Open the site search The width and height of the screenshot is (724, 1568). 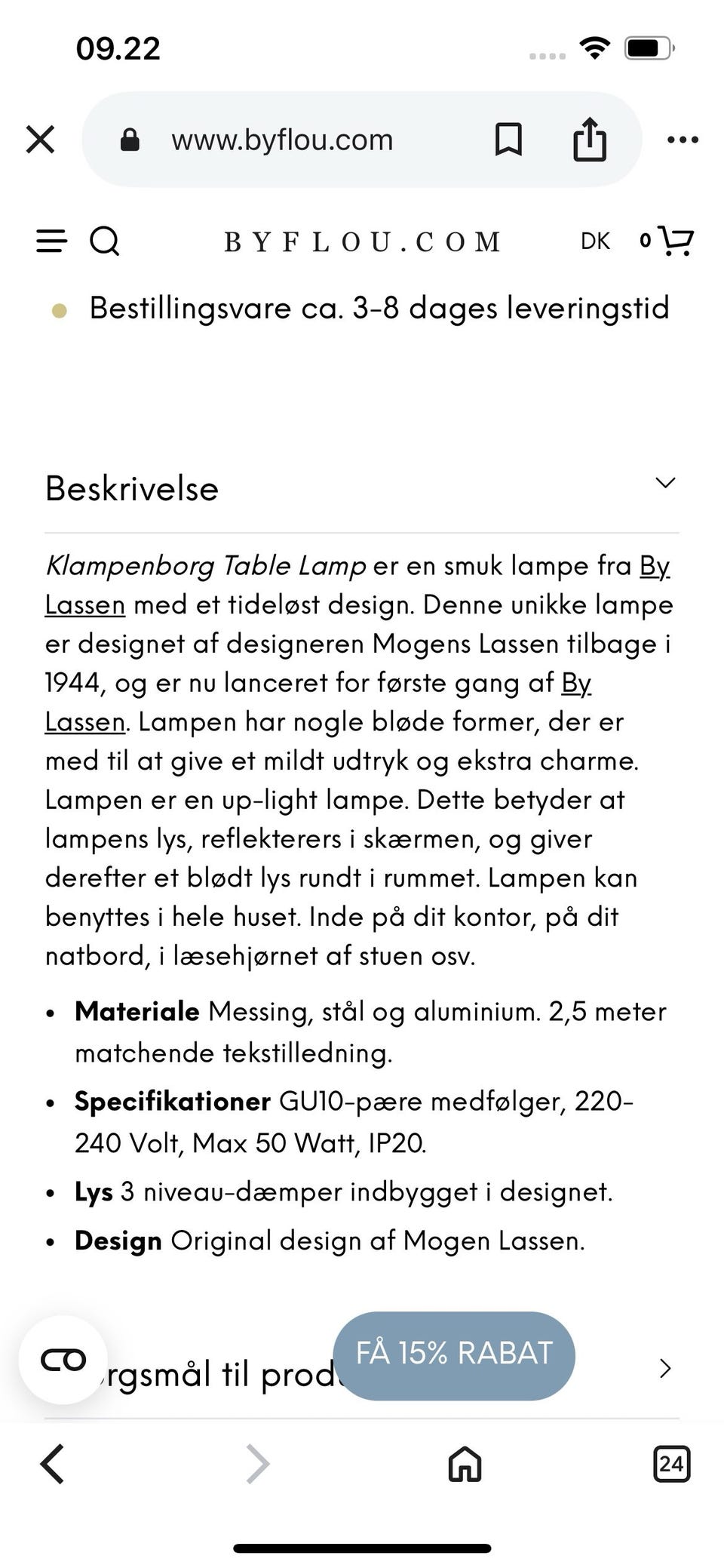tap(104, 241)
